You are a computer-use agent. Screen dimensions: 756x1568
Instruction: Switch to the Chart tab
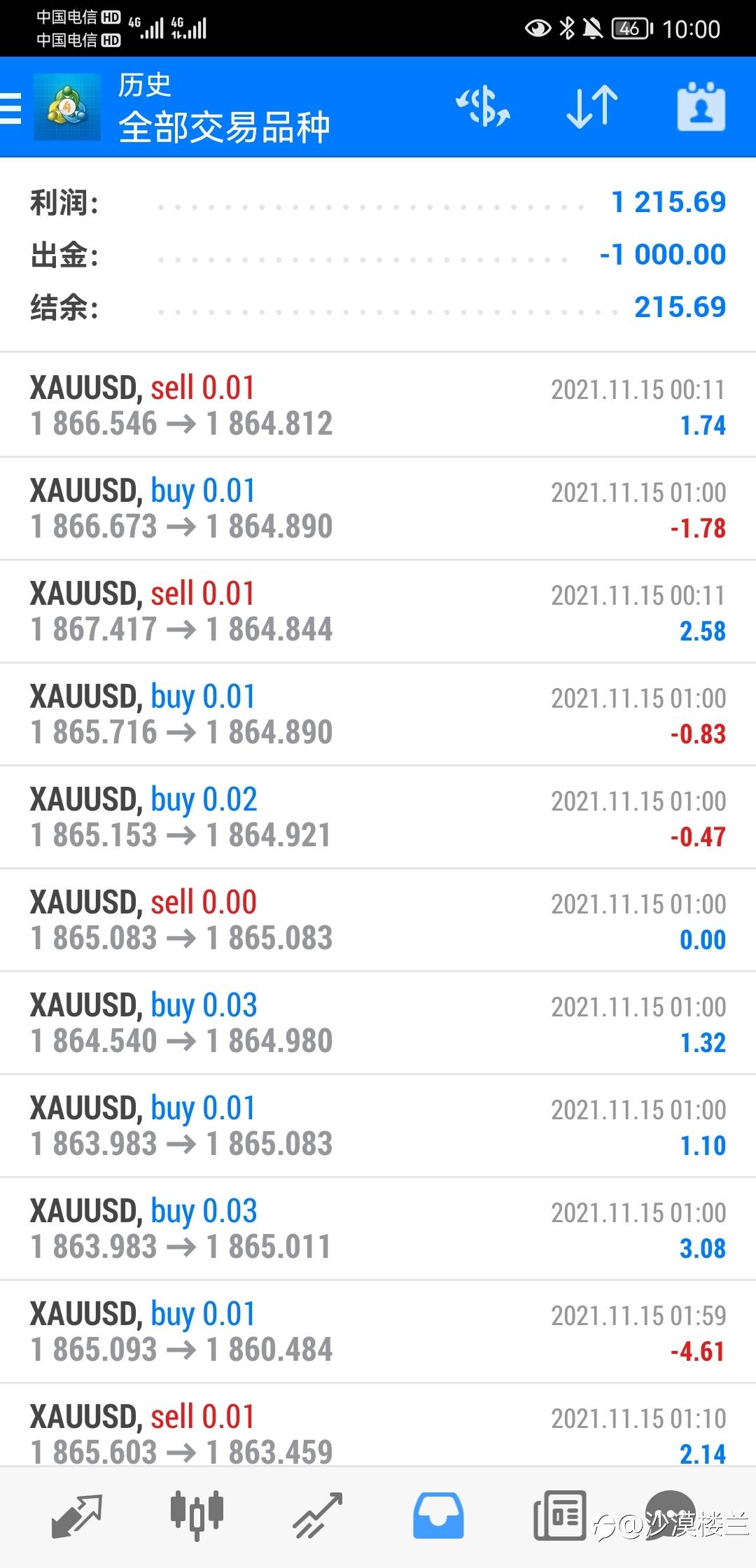(197, 1516)
